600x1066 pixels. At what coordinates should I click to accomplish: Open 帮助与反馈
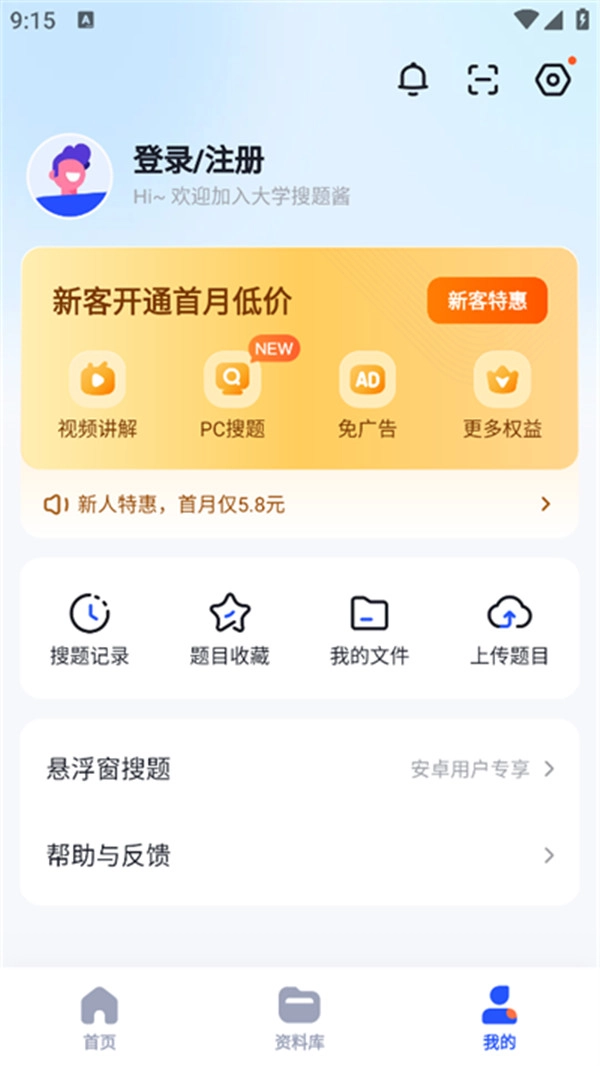(x=298, y=855)
